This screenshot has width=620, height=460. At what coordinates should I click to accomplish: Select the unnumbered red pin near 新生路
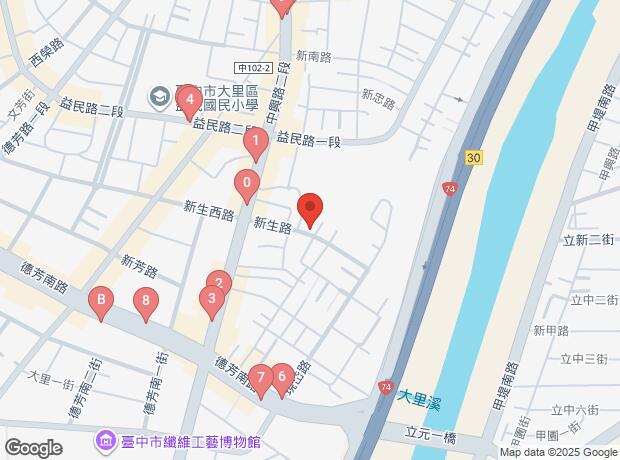[x=310, y=208]
